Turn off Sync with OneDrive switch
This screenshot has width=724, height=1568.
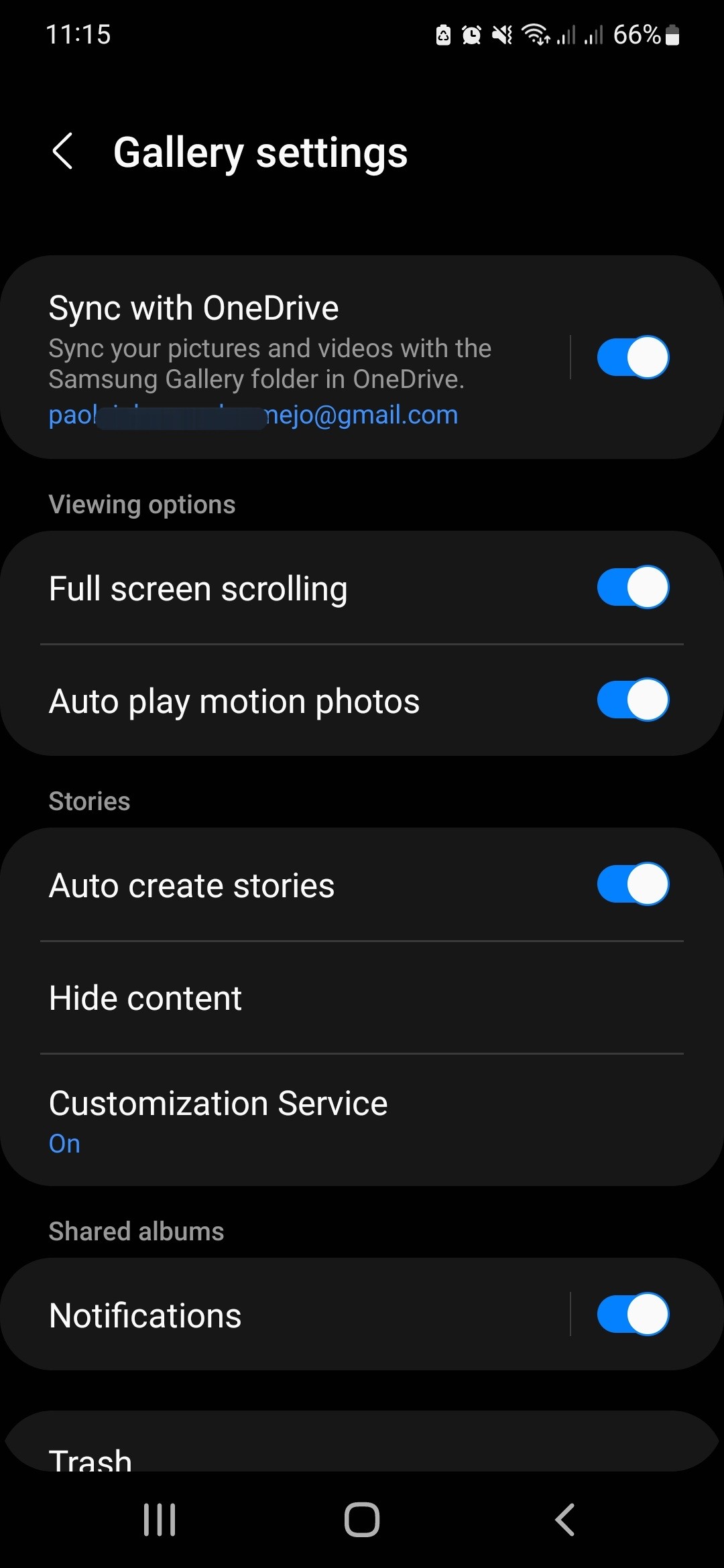(x=632, y=357)
